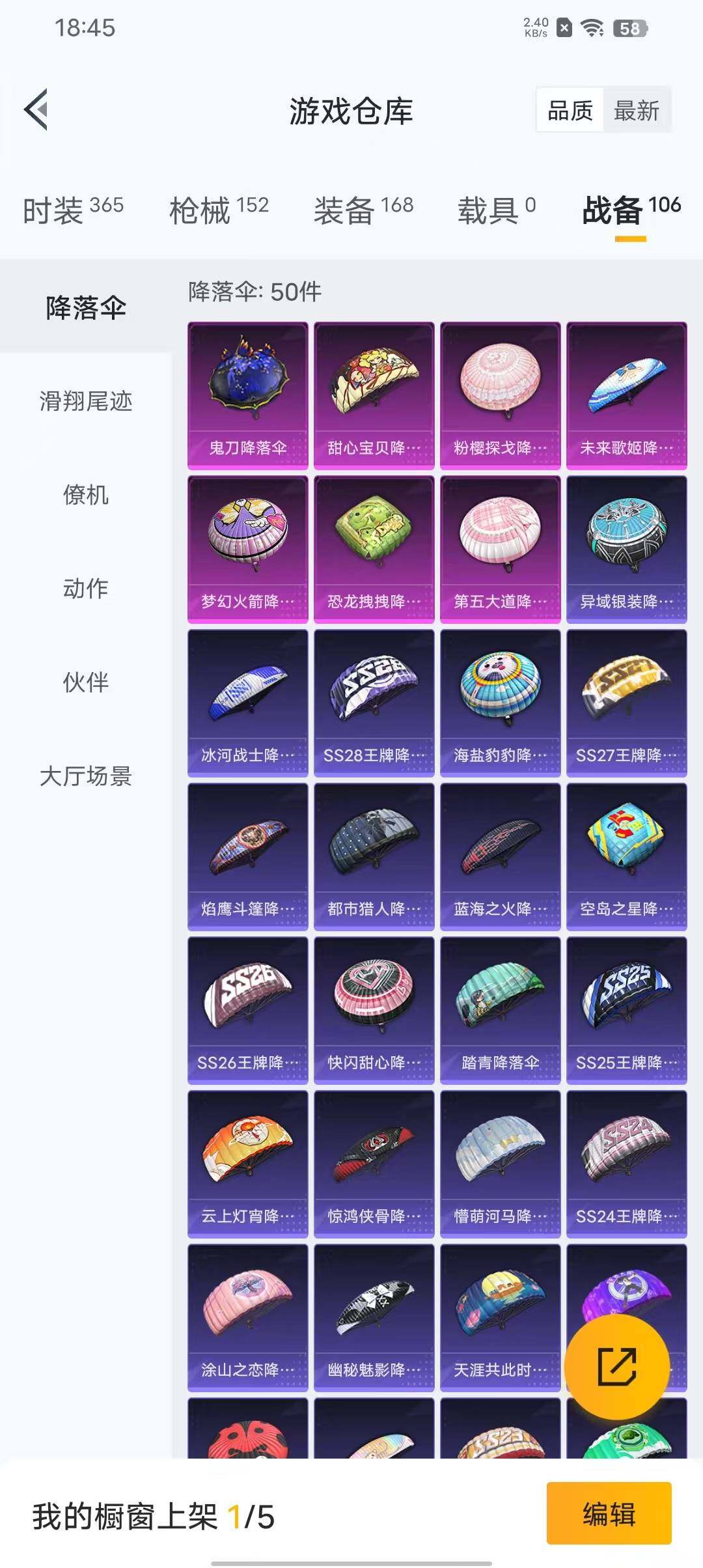The image size is (703, 1568).
Task: Select 伙伴 category
Action: (x=85, y=682)
